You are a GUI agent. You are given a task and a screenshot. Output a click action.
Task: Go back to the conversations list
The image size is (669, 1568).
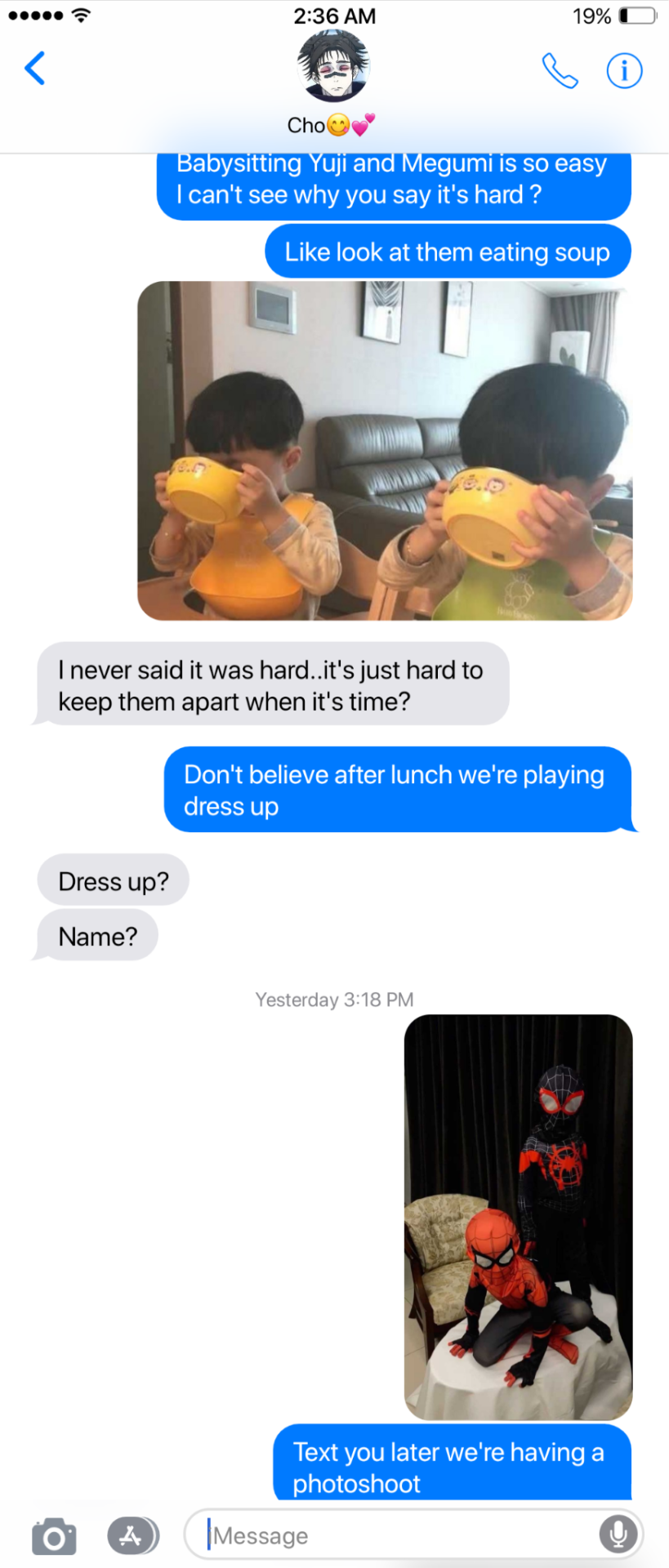[34, 69]
